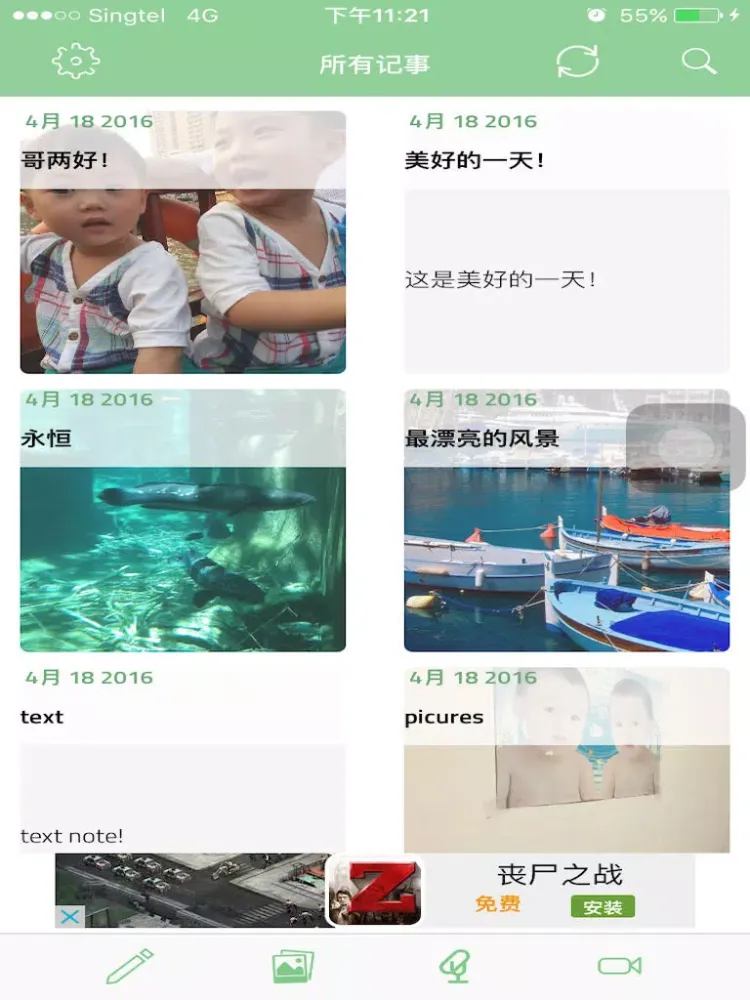
Task: Record a voice note with microphone
Action: (x=455, y=966)
